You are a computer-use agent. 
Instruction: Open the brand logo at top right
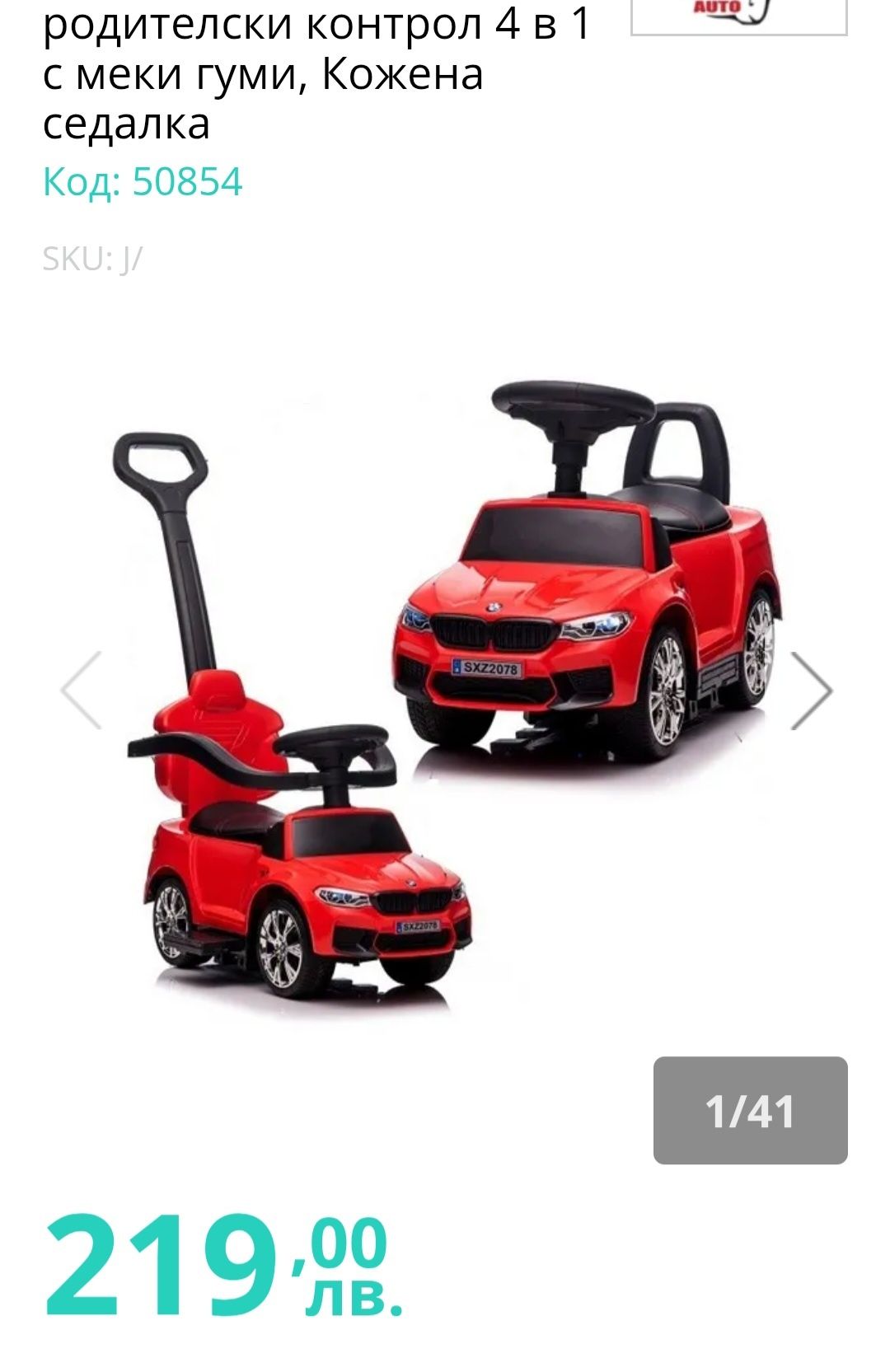click(738, 15)
